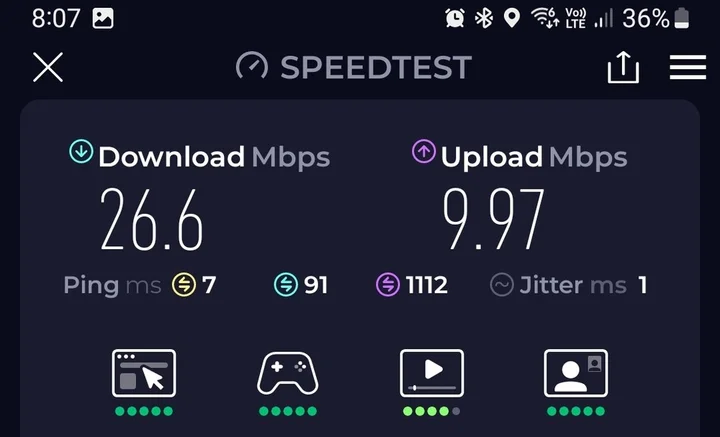Share the speed test result
720x437 pixels.
pos(622,67)
